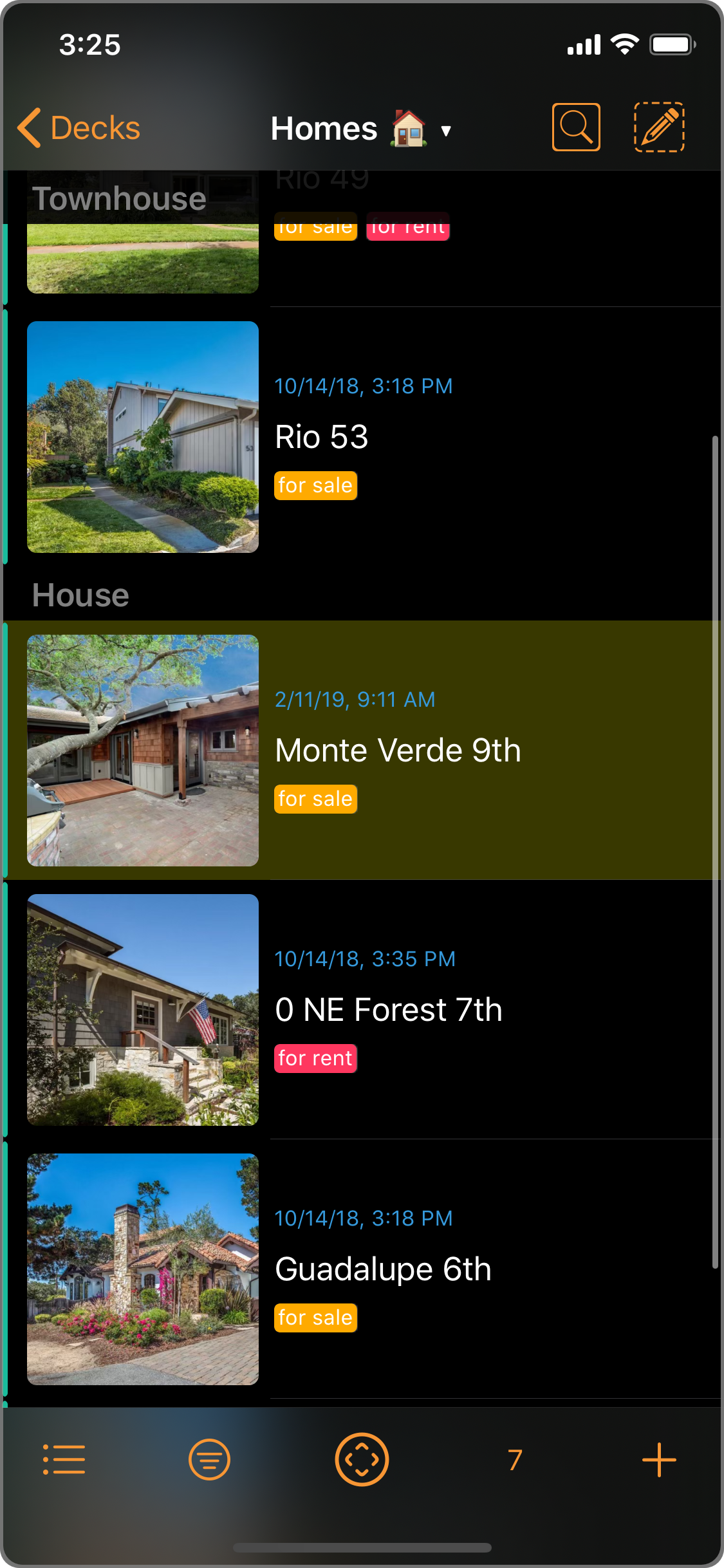
Task: Add a new card with plus
Action: [x=659, y=1459]
